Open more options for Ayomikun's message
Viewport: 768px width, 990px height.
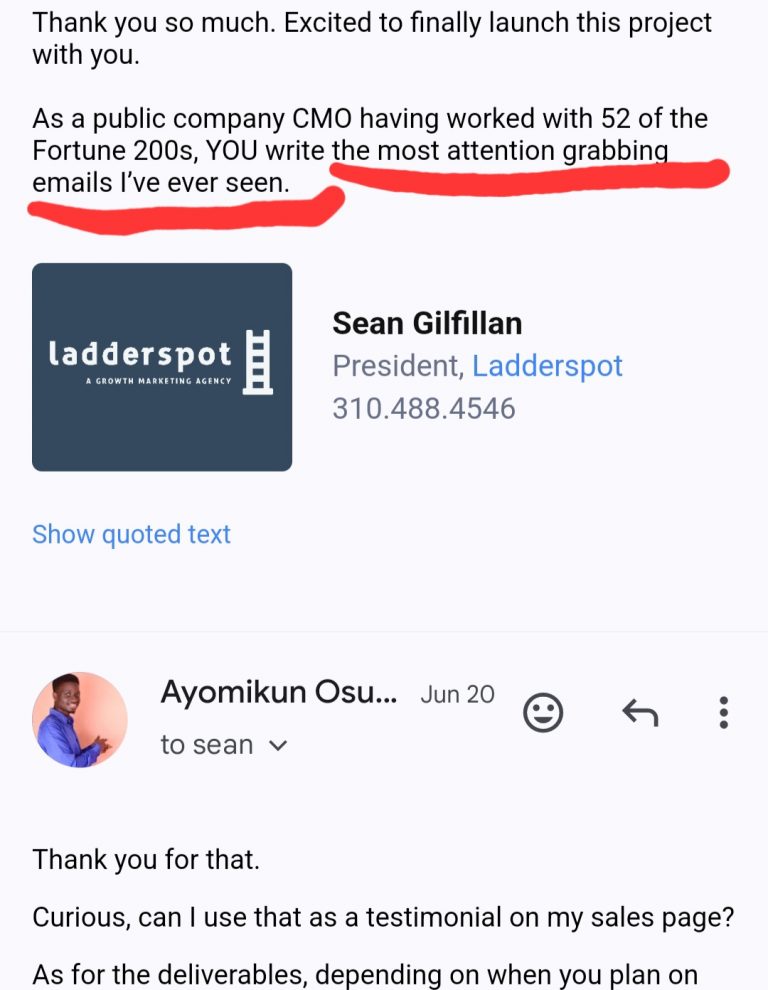[723, 712]
